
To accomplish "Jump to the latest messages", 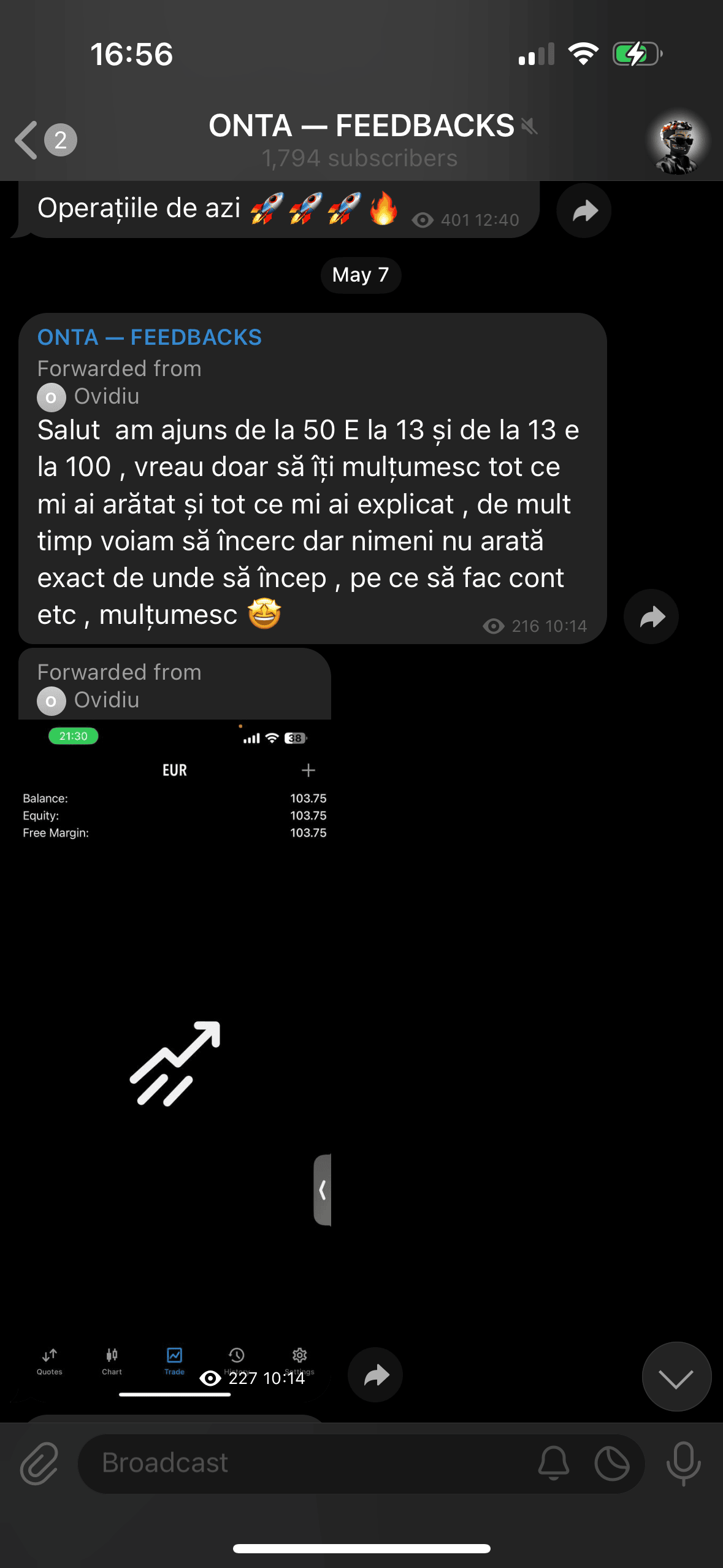I will pos(676,1377).
